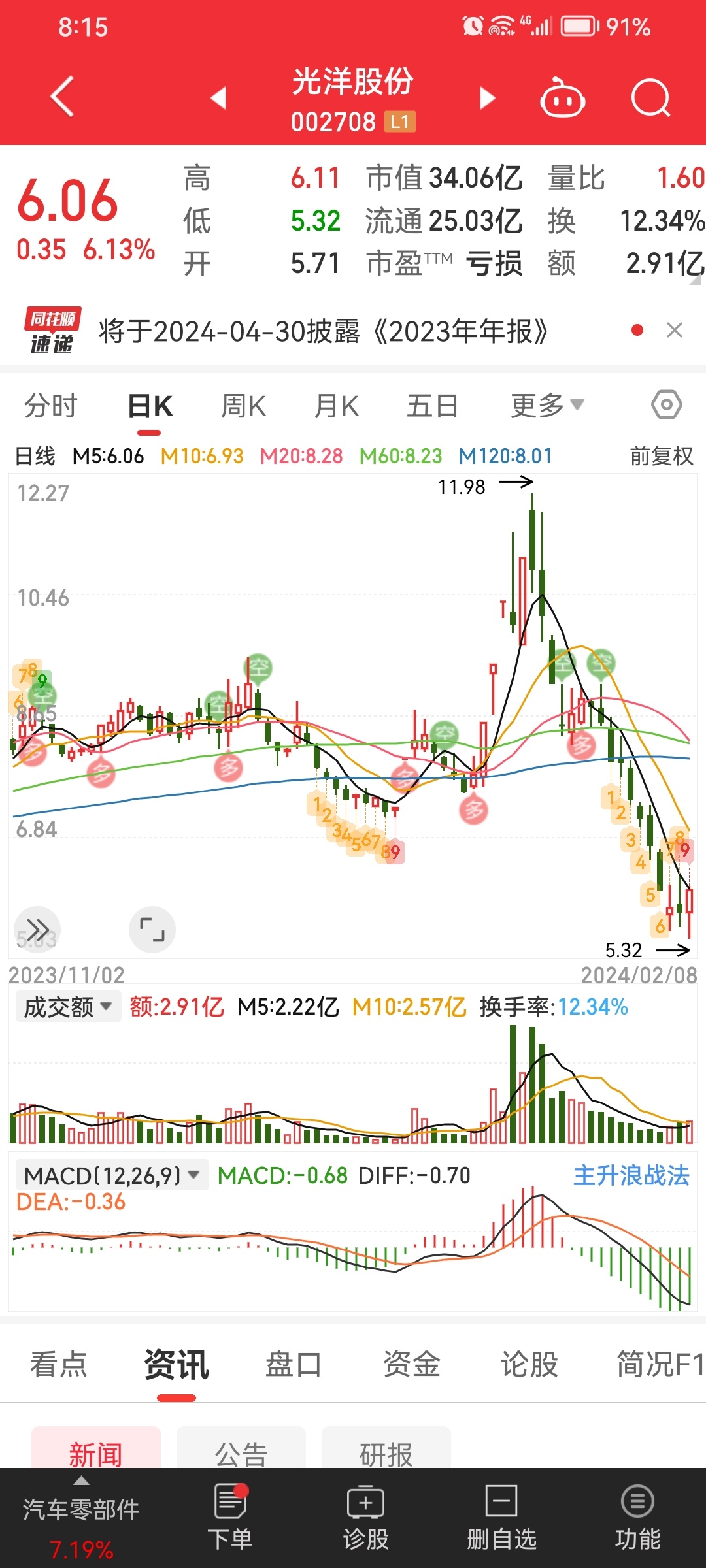Switch to the 分时 chart tab
The height and width of the screenshot is (1568, 706).
(x=51, y=406)
